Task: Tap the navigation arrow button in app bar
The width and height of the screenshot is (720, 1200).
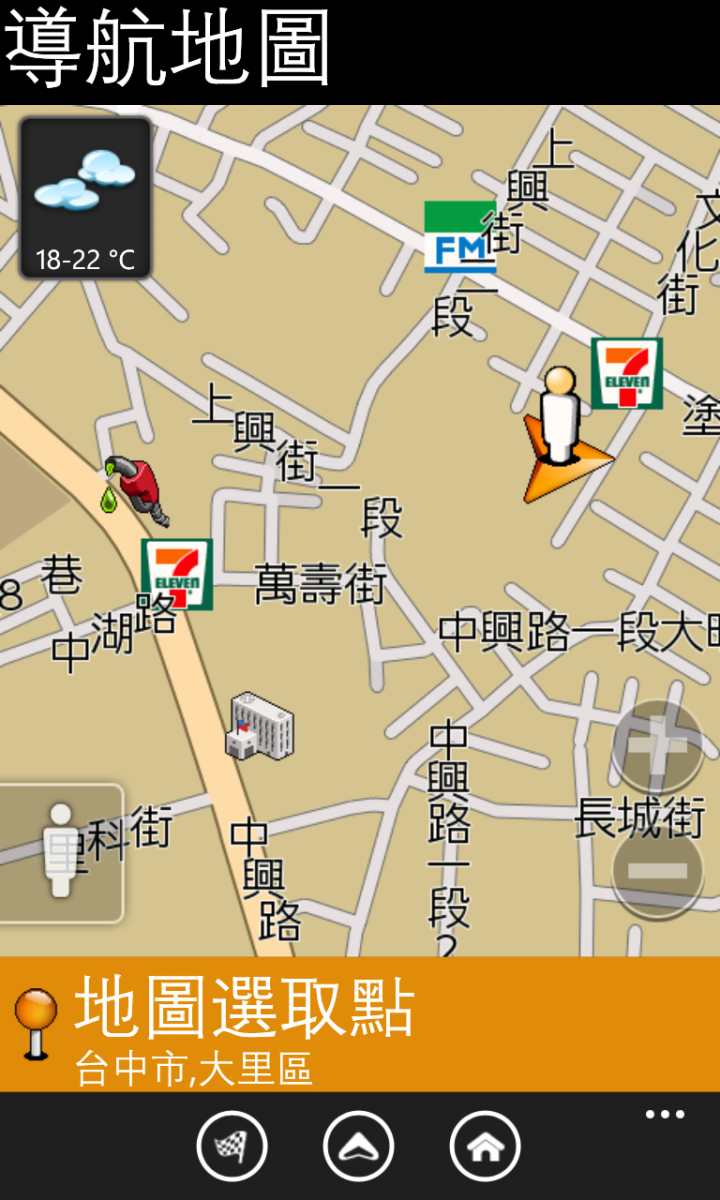Action: 359,1146
